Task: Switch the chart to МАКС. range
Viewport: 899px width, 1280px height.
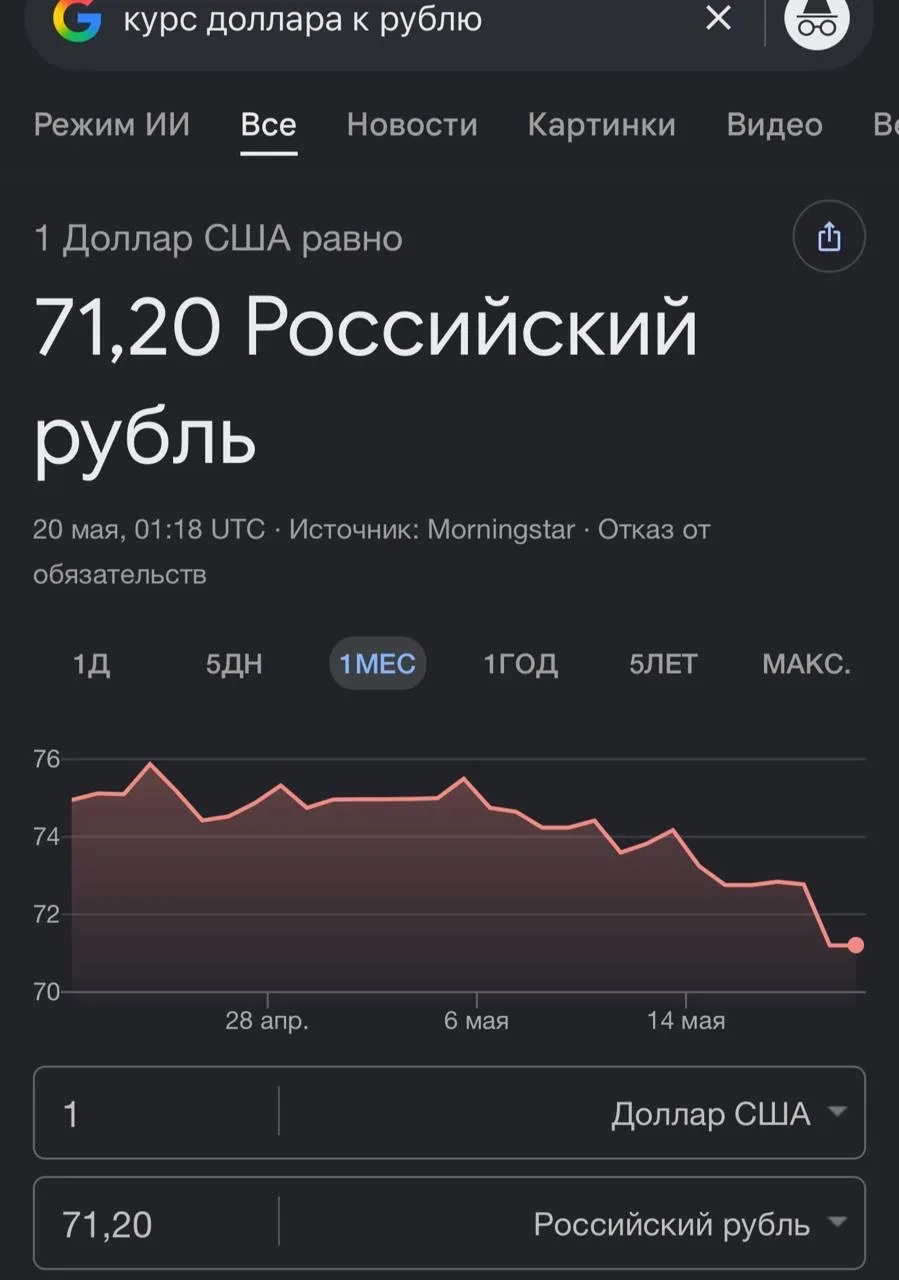Action: (806, 664)
